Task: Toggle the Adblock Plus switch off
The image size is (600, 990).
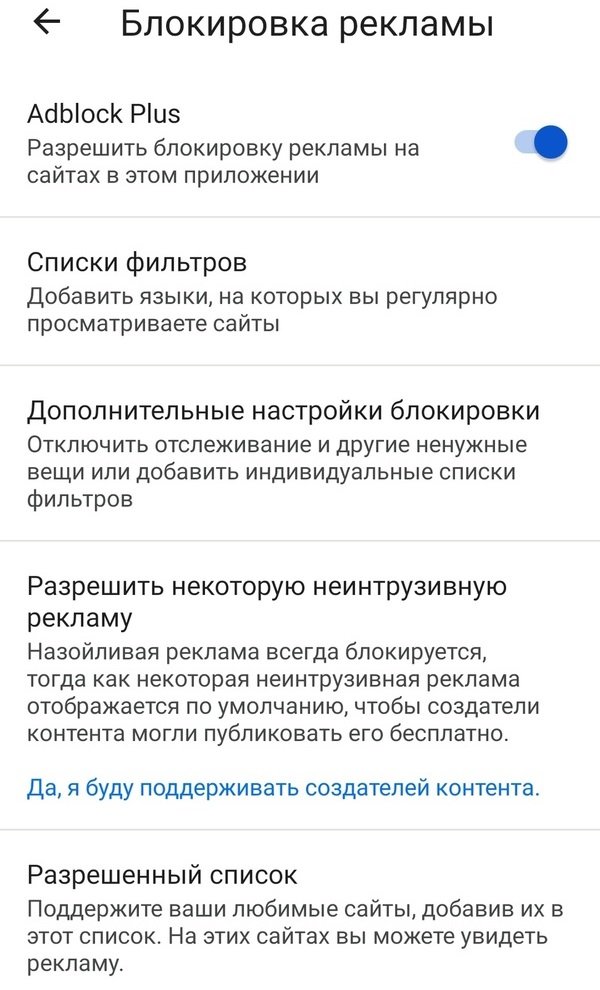Action: [x=541, y=143]
